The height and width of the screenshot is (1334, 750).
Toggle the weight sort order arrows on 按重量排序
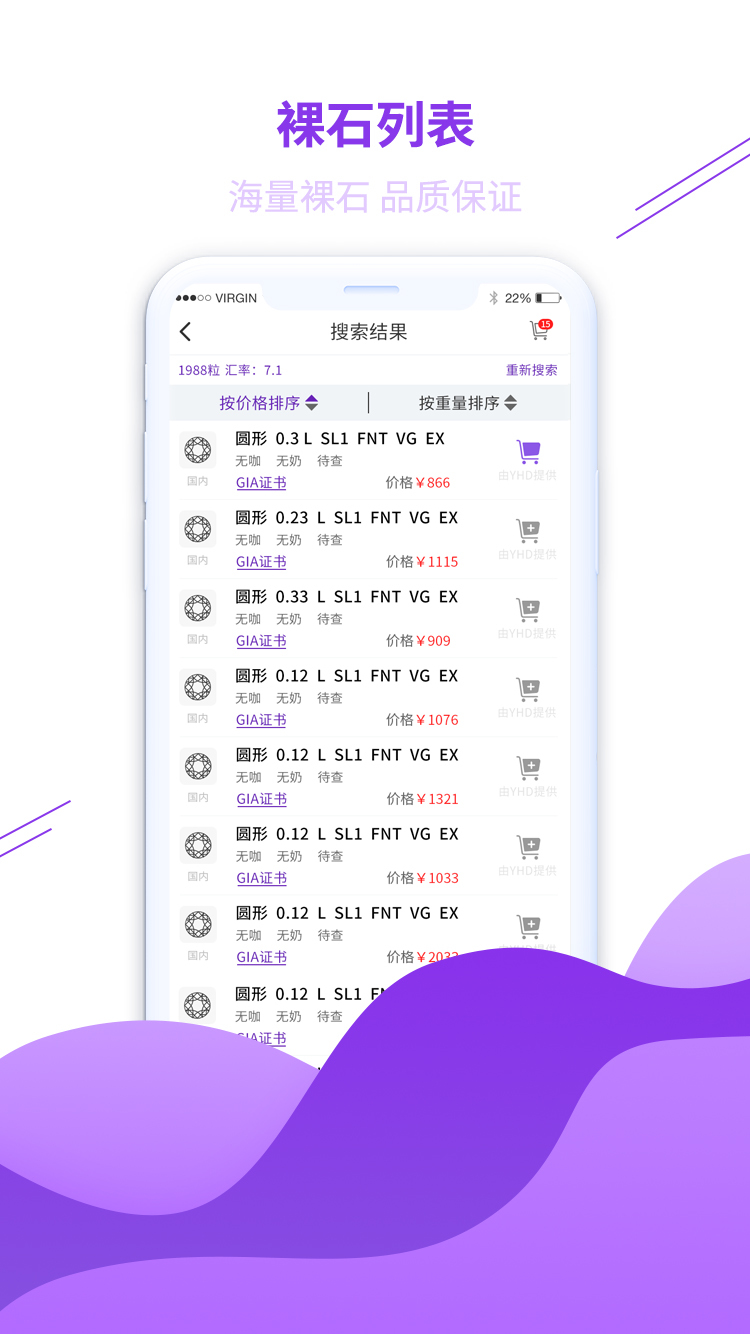coord(511,401)
